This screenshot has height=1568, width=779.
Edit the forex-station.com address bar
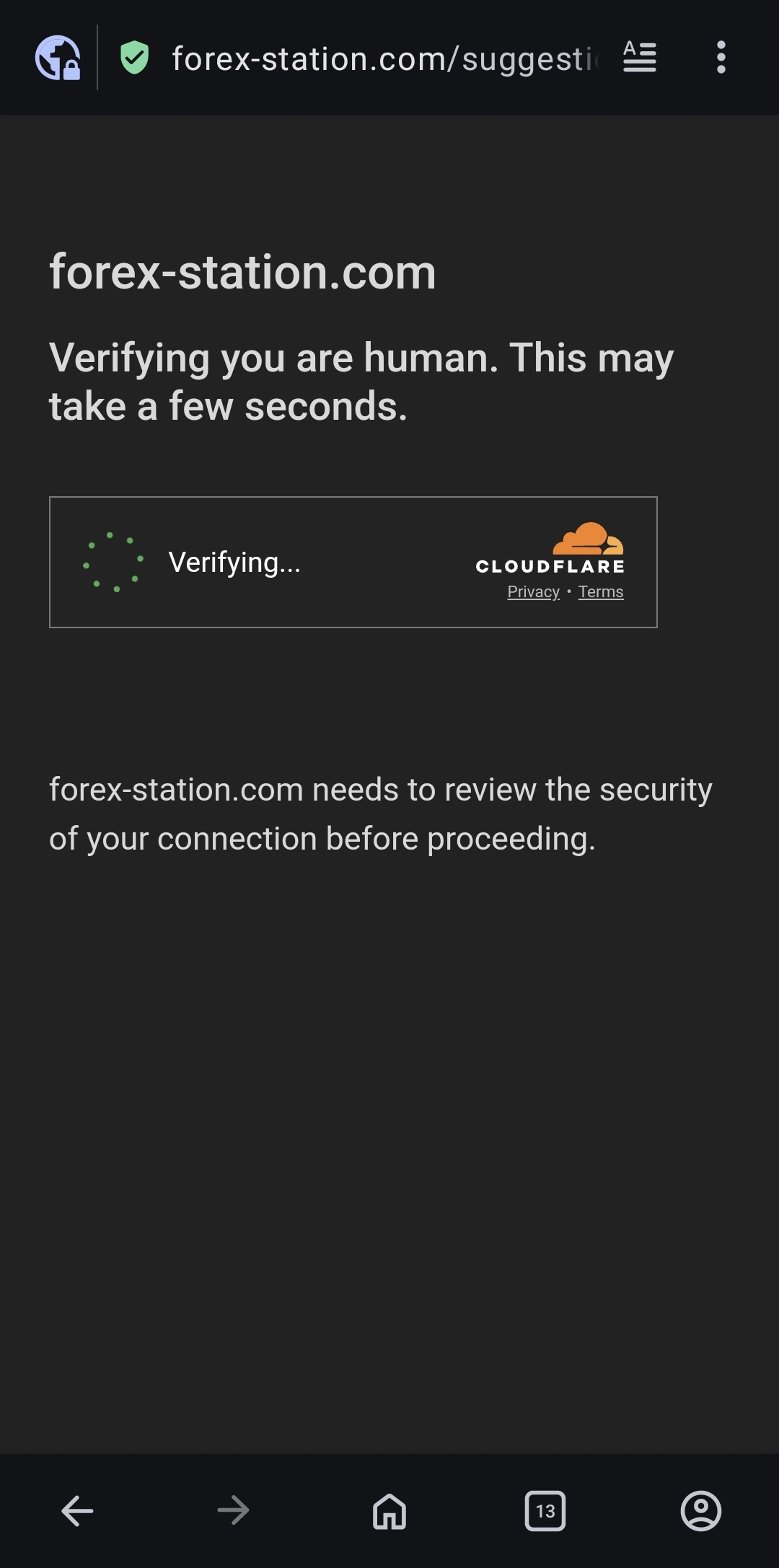[x=382, y=59]
